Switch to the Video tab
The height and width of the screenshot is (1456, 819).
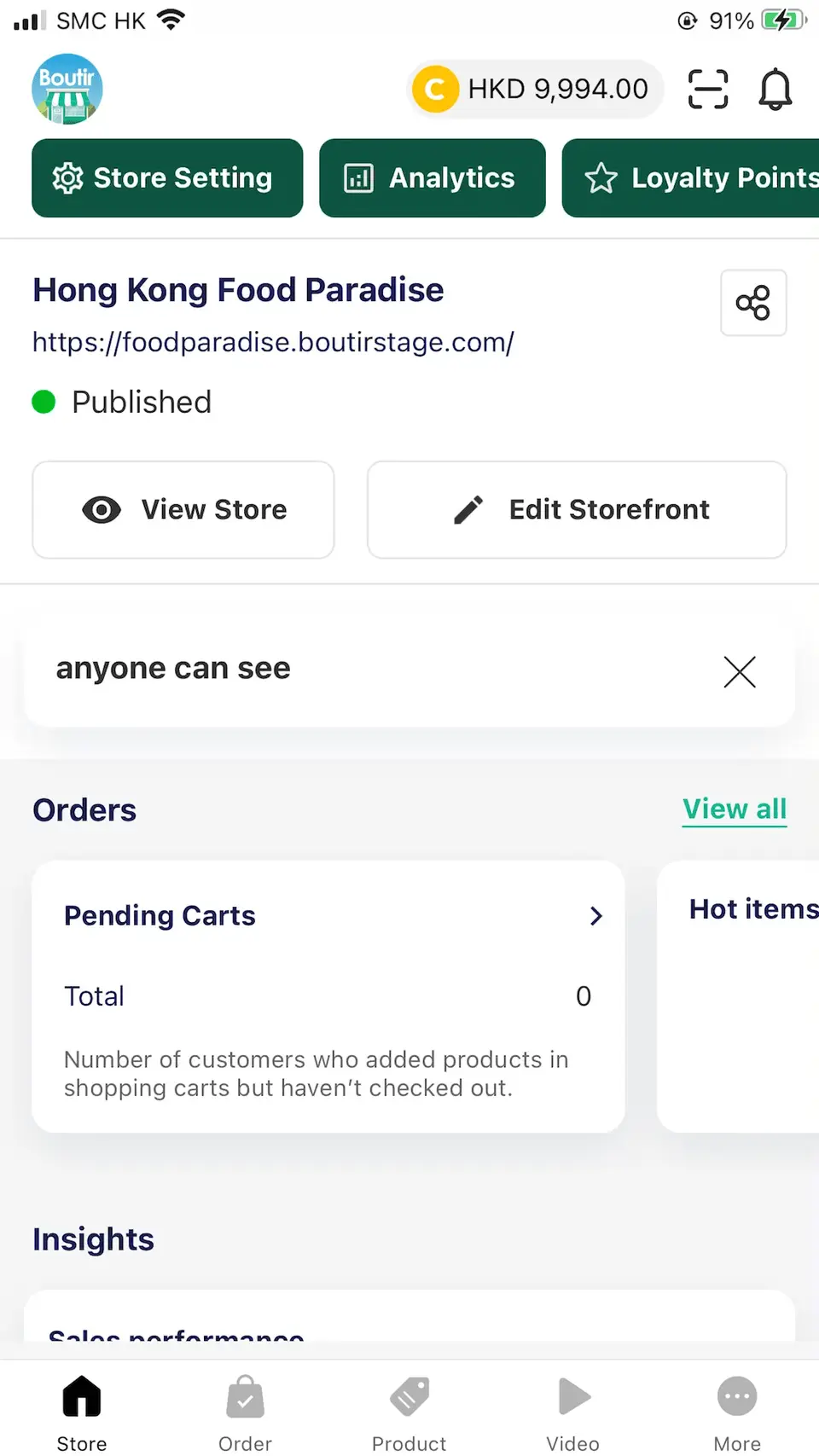coord(573,1412)
